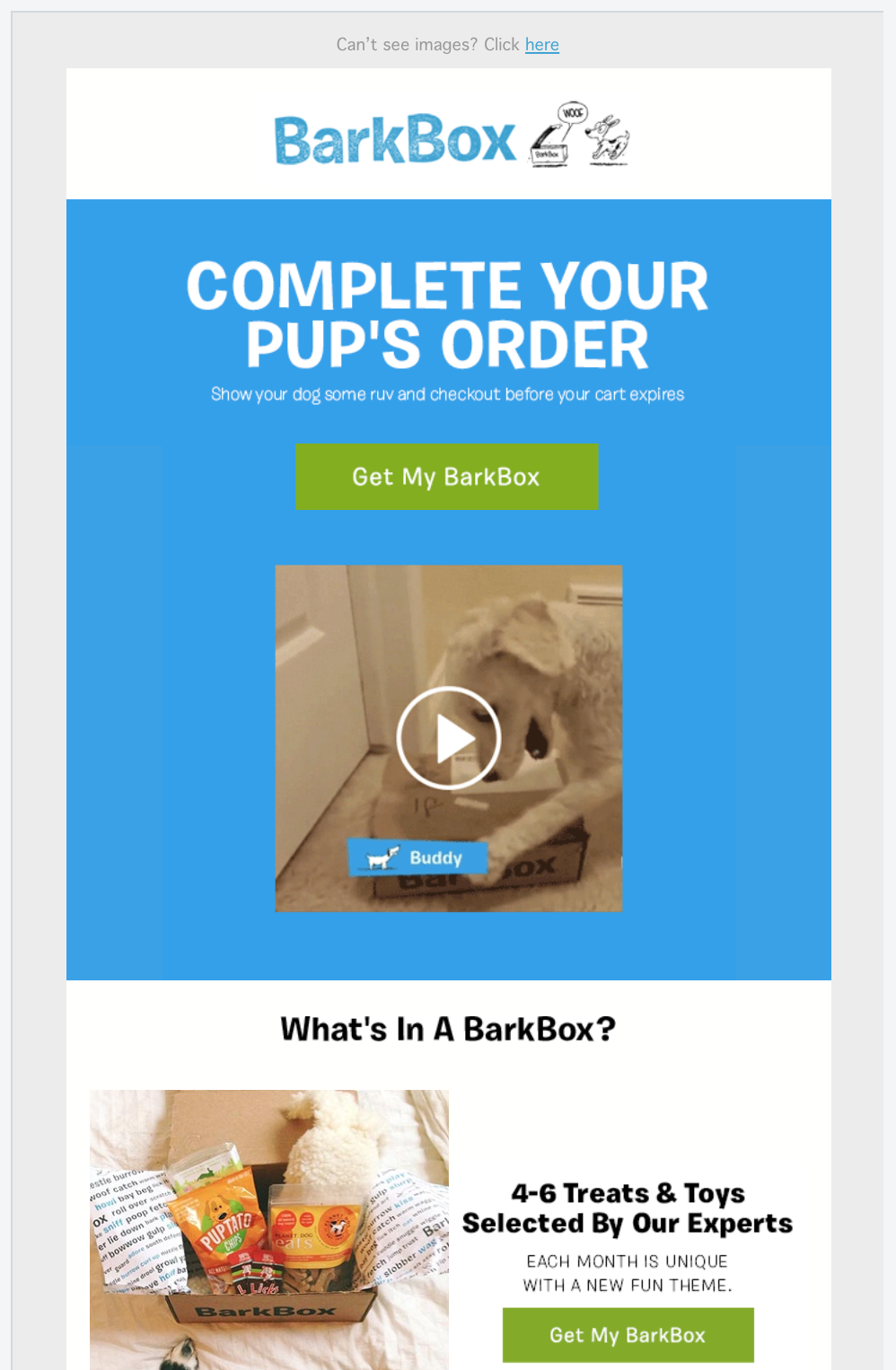Tap Get My BarkBox below Treats & Toys
The height and width of the screenshot is (1370, 896).
coord(628,1335)
